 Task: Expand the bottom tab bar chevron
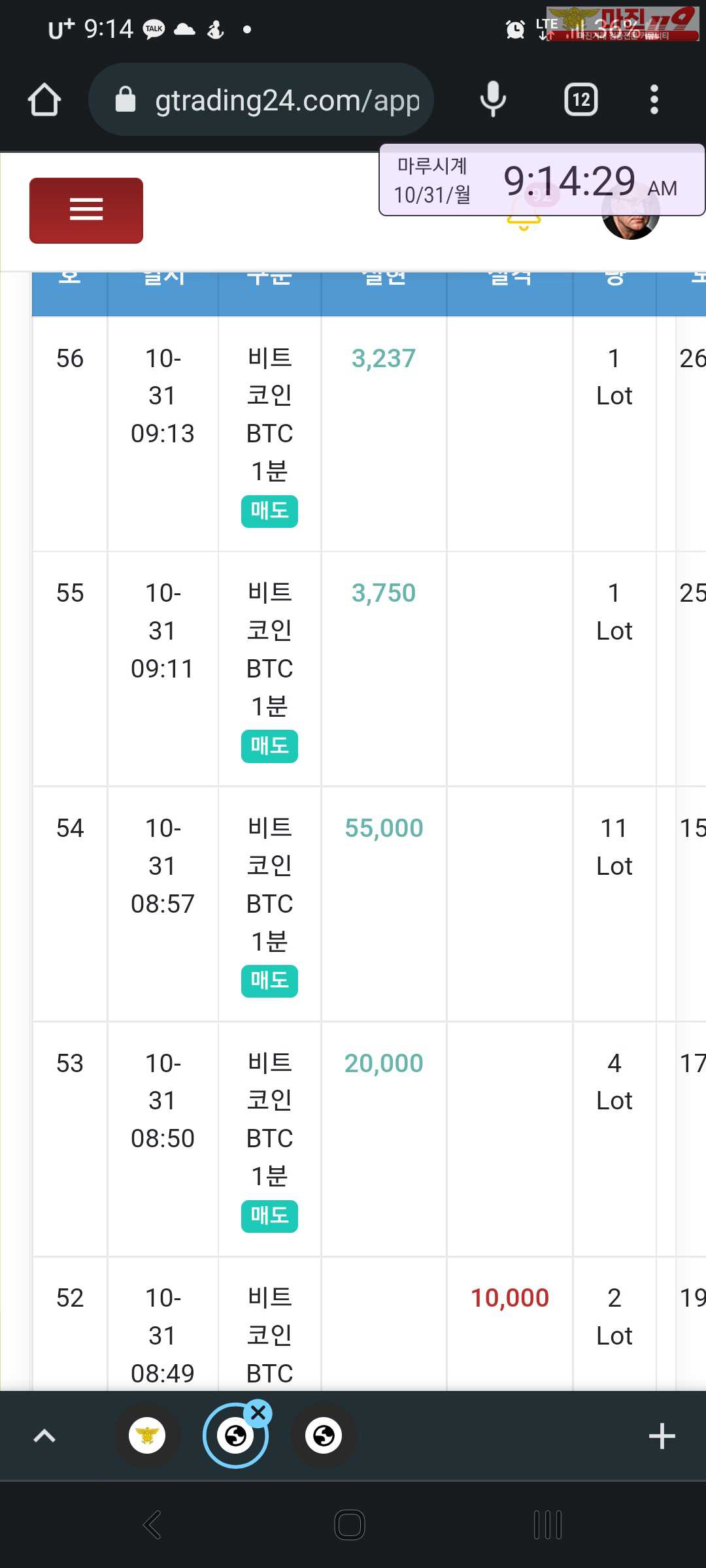[x=44, y=1436]
